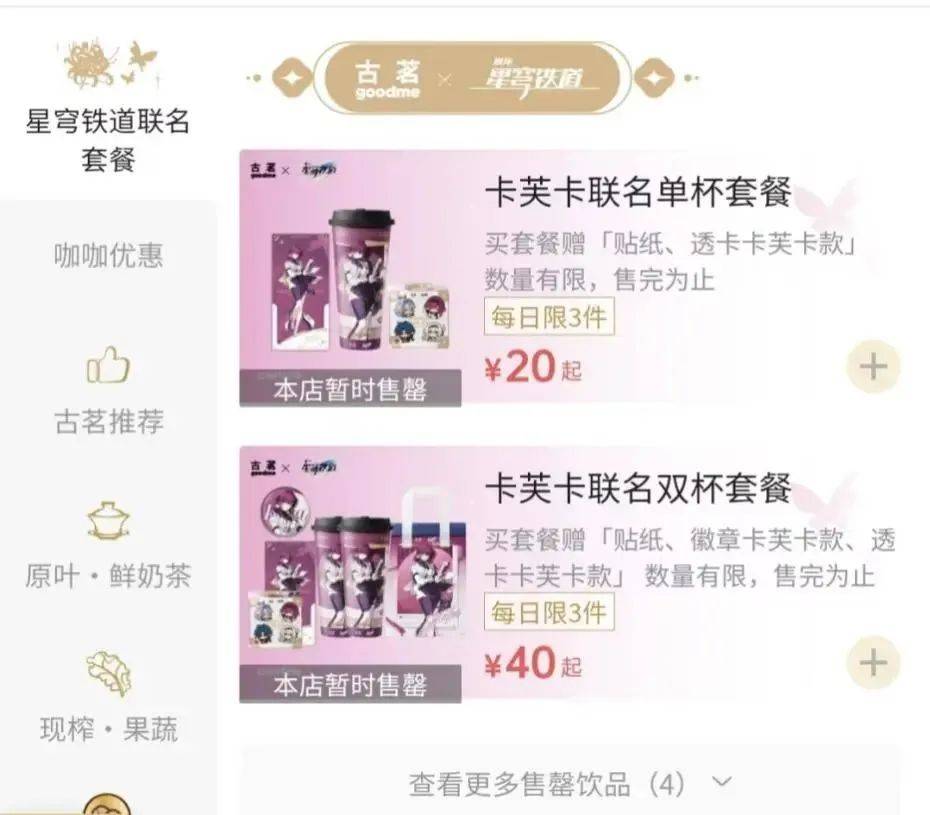
Task: Open the 卡芙卡联名单杯套餐 product image
Action: click(x=350, y=277)
